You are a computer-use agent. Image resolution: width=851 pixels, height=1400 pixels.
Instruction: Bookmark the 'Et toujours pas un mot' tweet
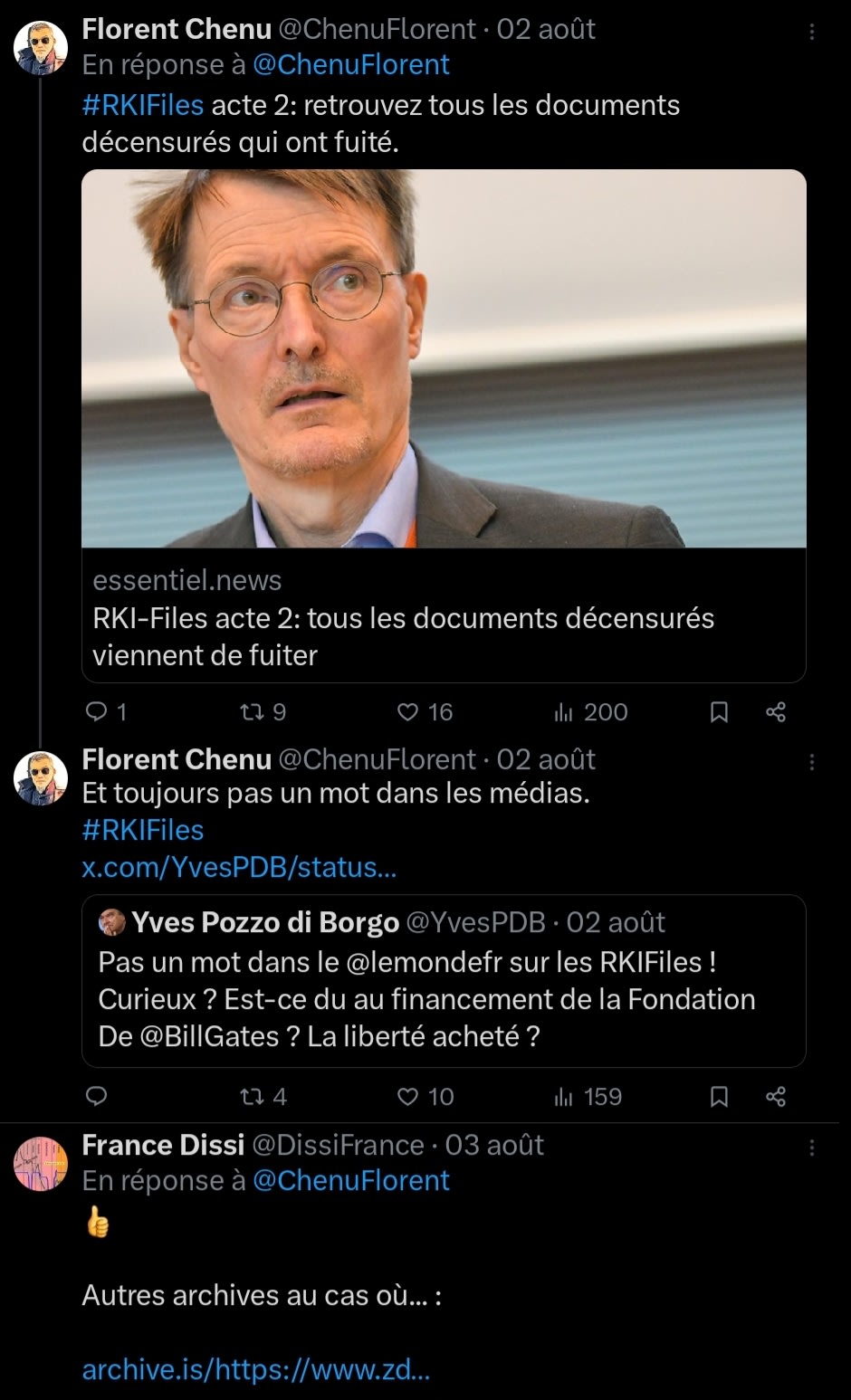click(719, 1097)
